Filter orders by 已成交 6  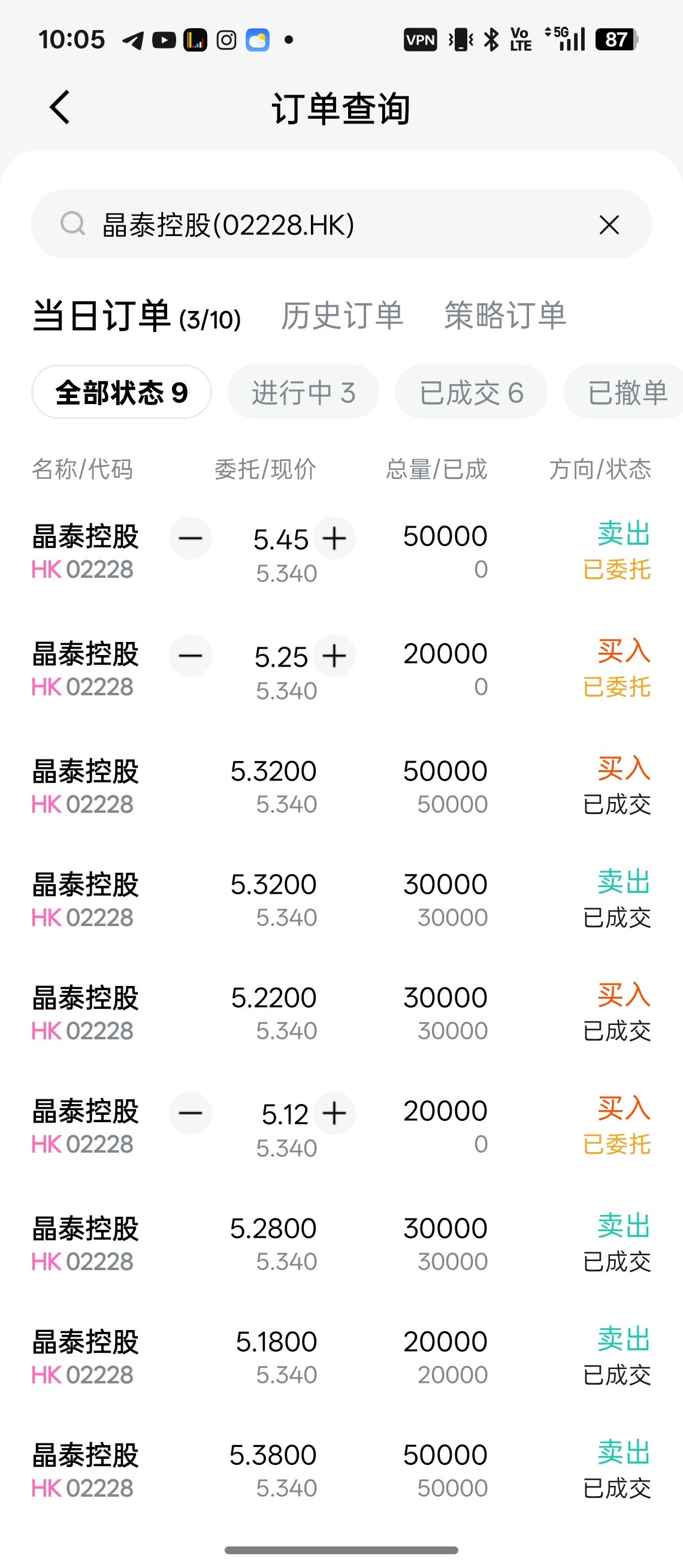471,393
